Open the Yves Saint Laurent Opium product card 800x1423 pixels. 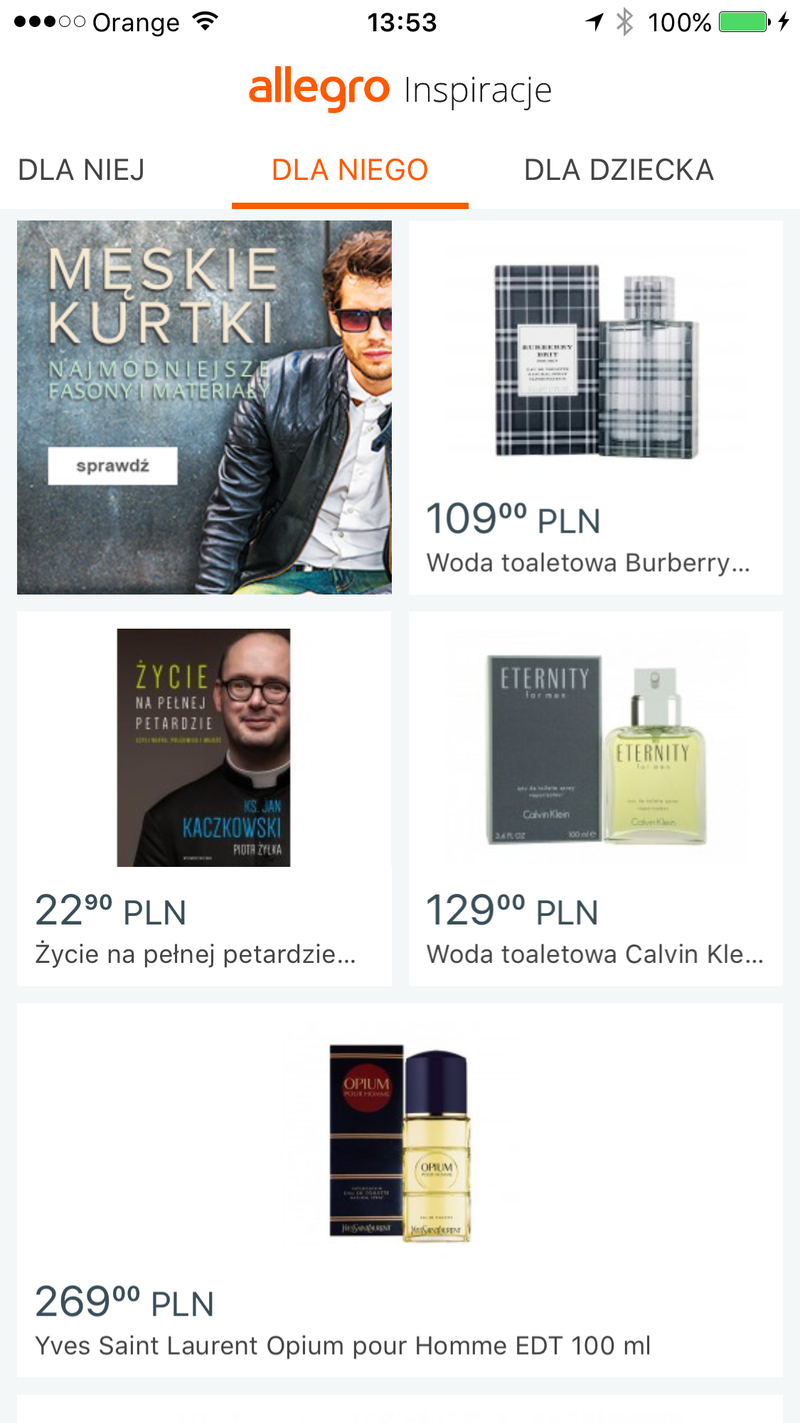click(x=399, y=1188)
